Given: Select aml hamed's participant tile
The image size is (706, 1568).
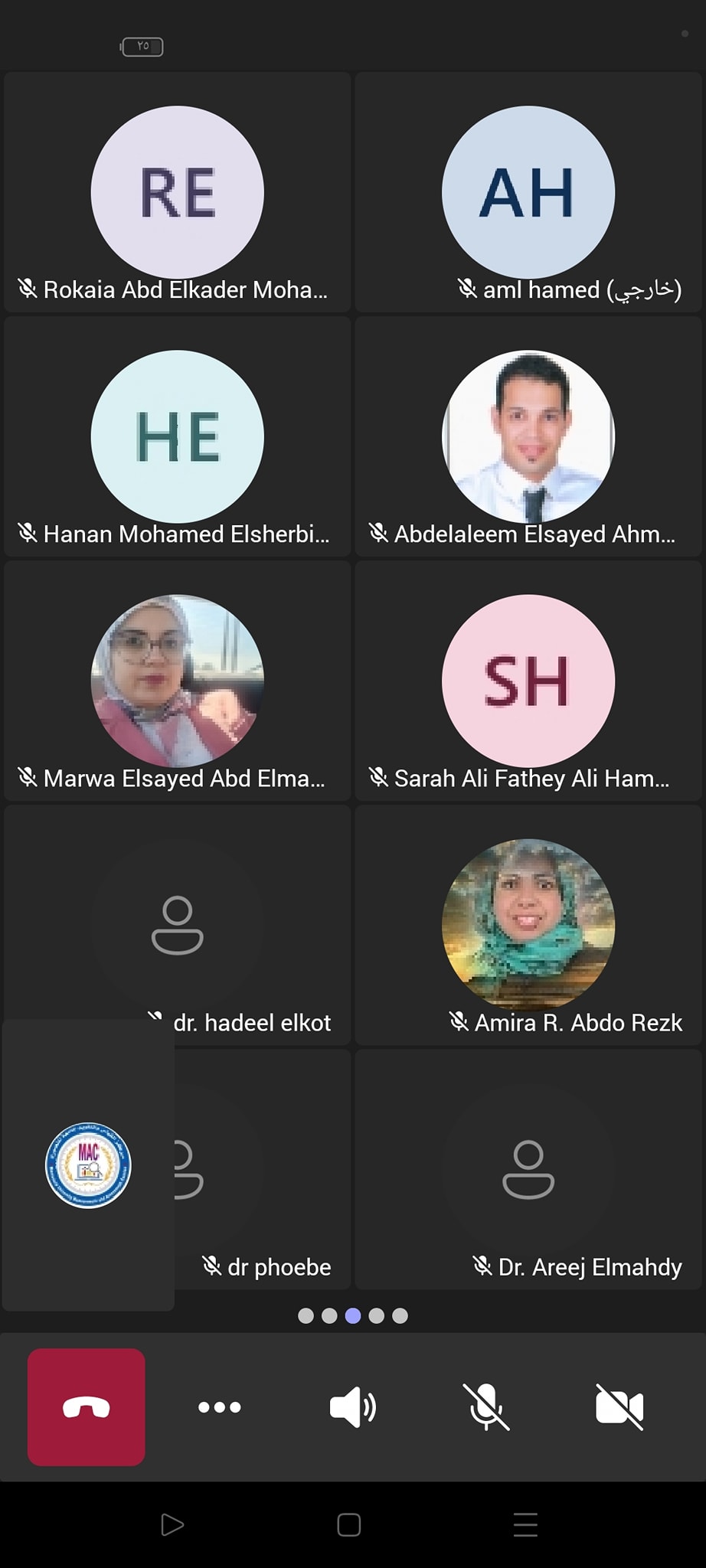Looking at the screenshot, I should [x=528, y=191].
